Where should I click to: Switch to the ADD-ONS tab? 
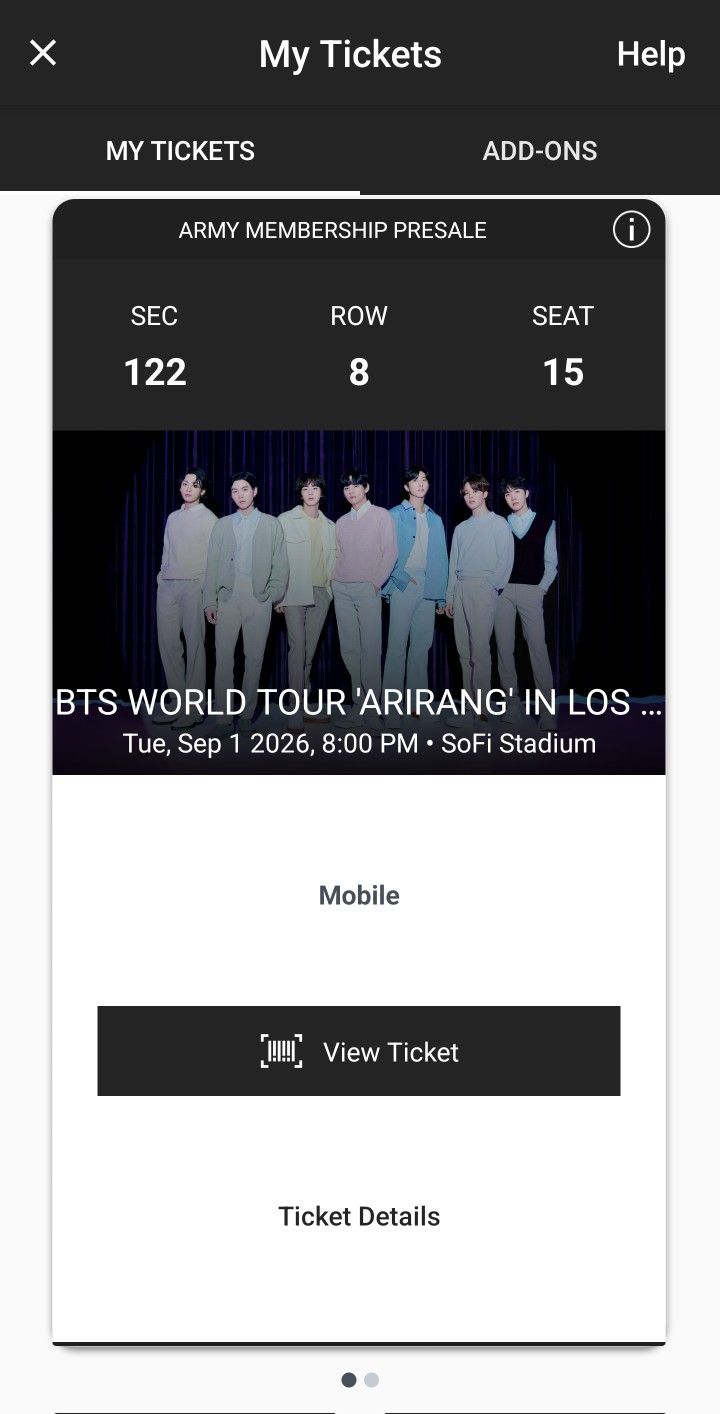coord(540,151)
